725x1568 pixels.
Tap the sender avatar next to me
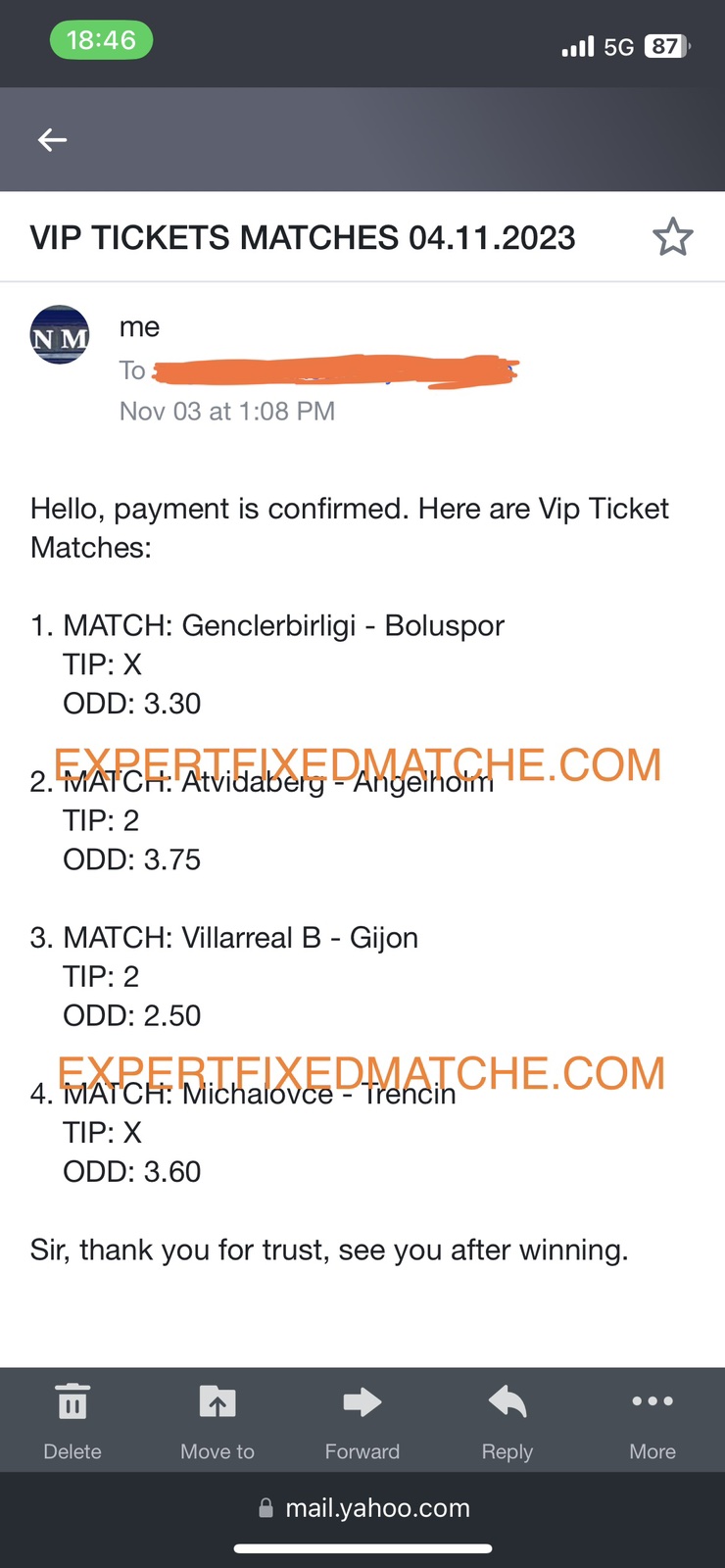tap(60, 335)
